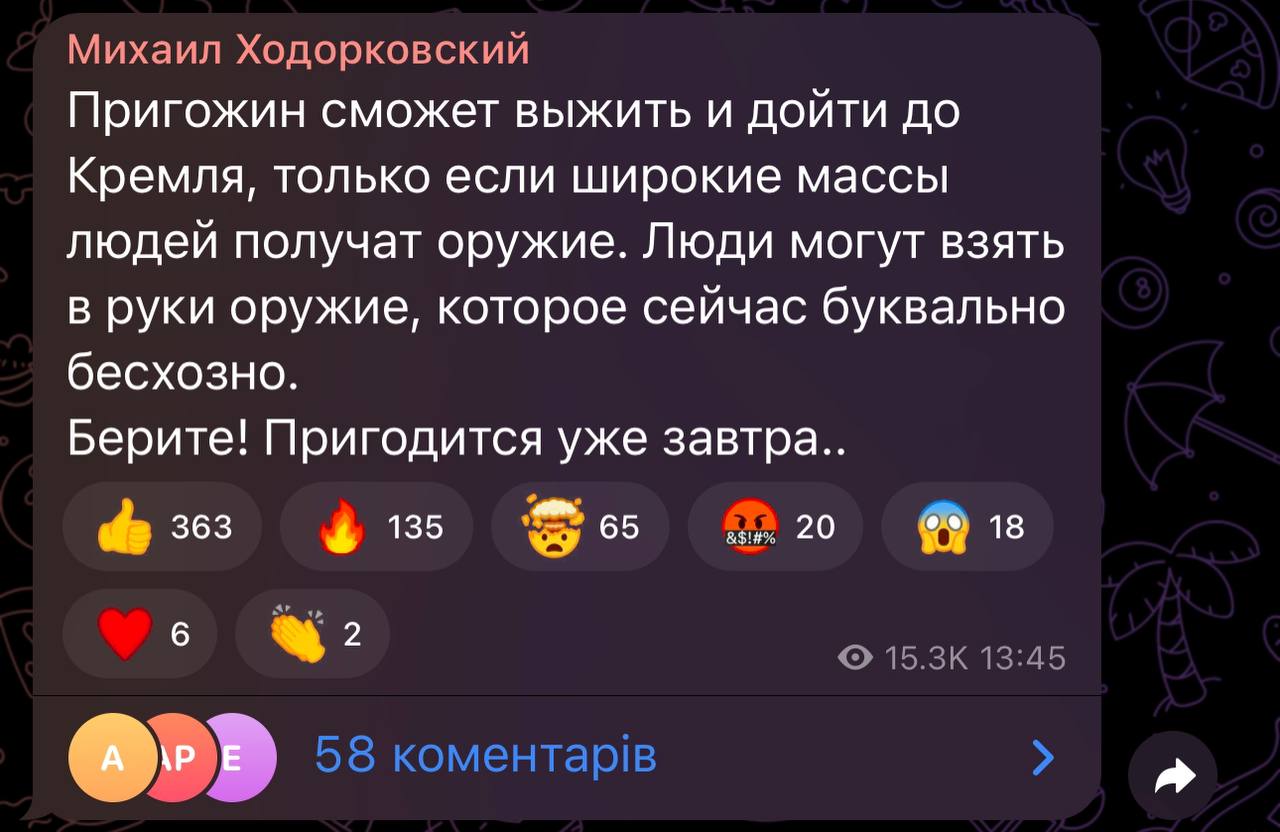
Task: React with the fire emoji (135)
Action: [x=378, y=527]
